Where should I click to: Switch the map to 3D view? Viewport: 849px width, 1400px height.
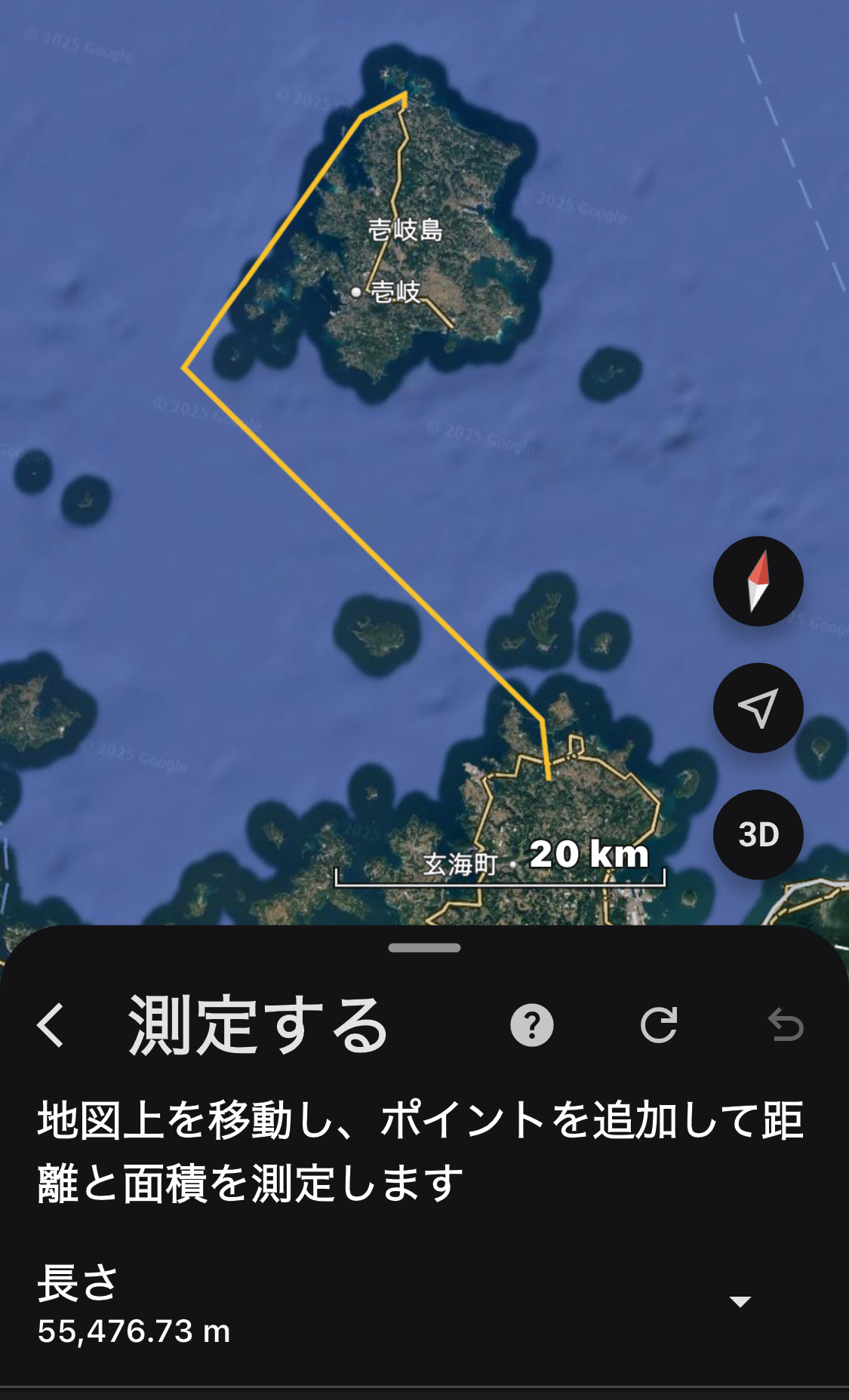tap(758, 834)
